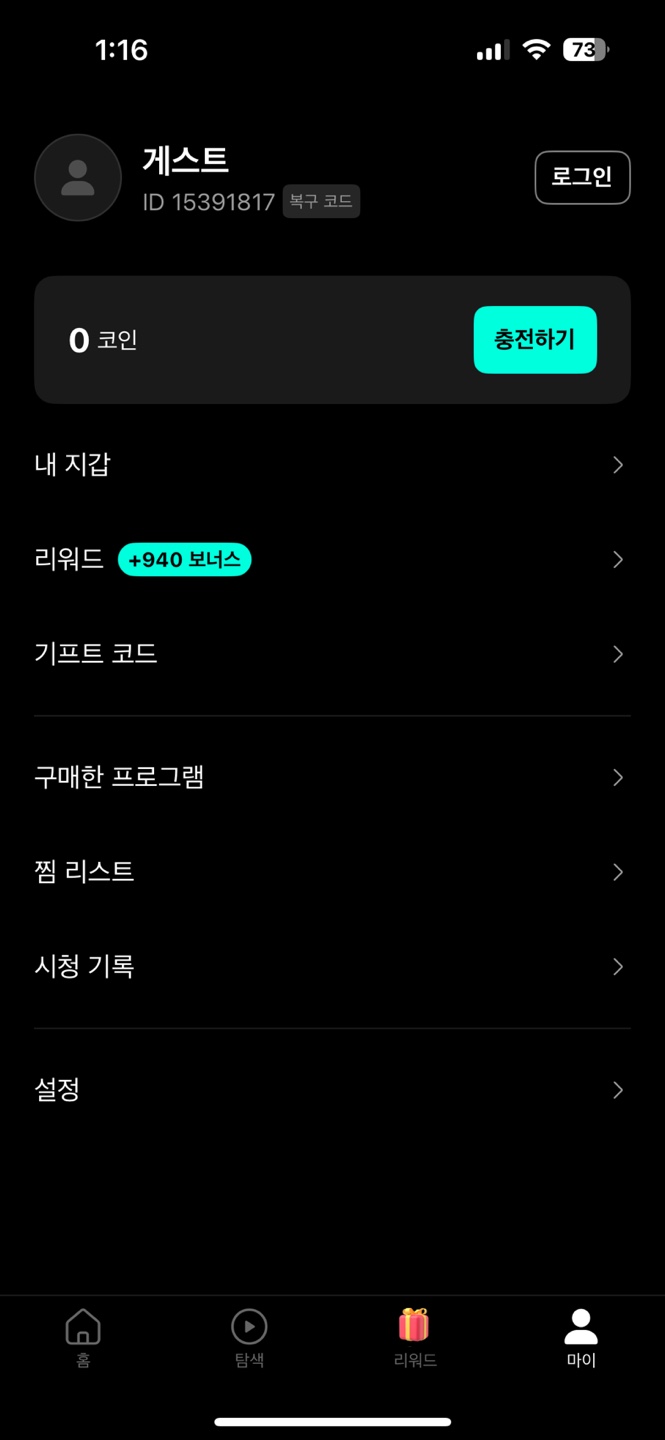The image size is (665, 1440).
Task: Open the 리워드 +940 보너스 row
Action: tap(332, 559)
